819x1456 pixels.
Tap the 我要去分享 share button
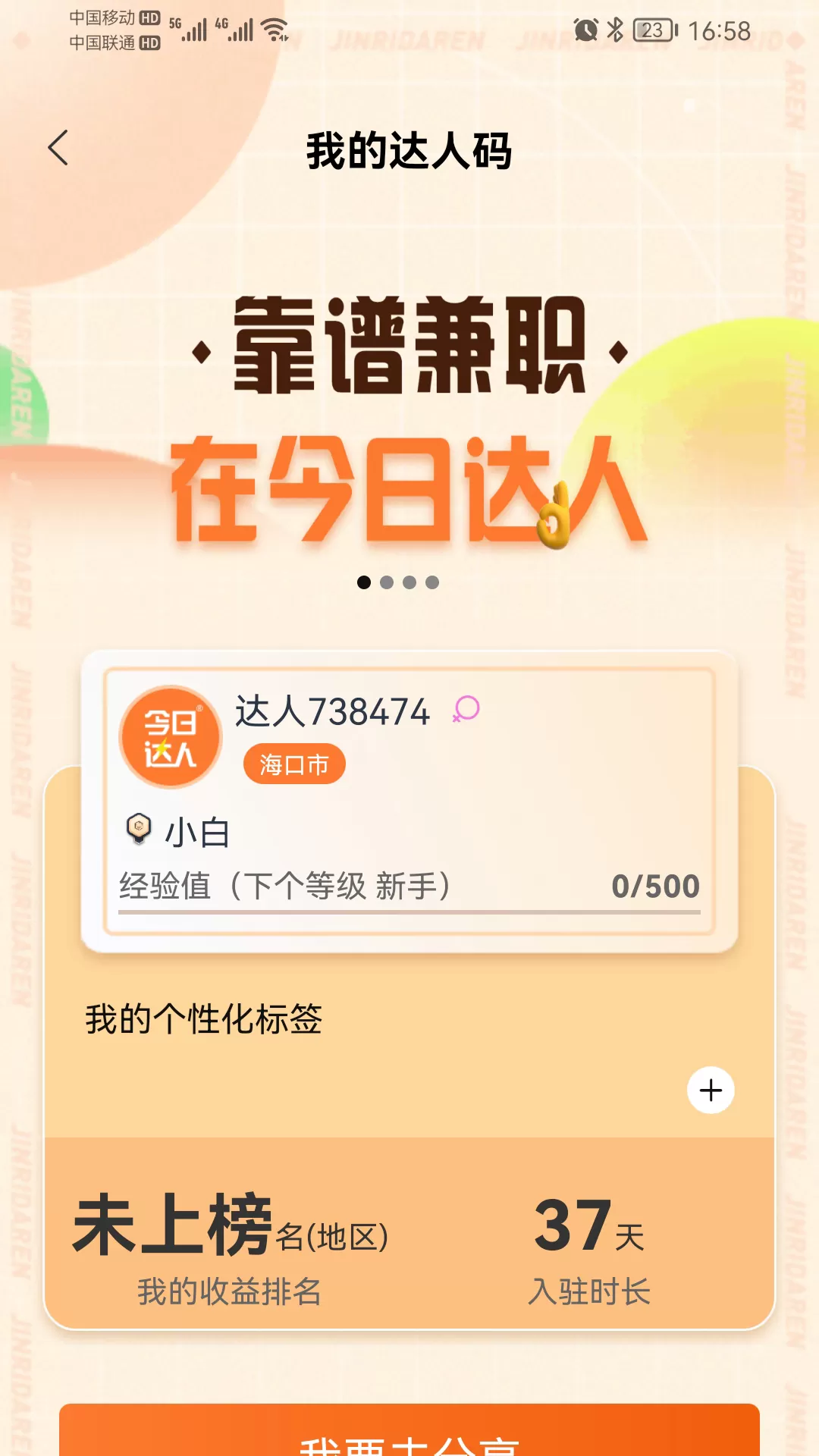pos(409,1435)
